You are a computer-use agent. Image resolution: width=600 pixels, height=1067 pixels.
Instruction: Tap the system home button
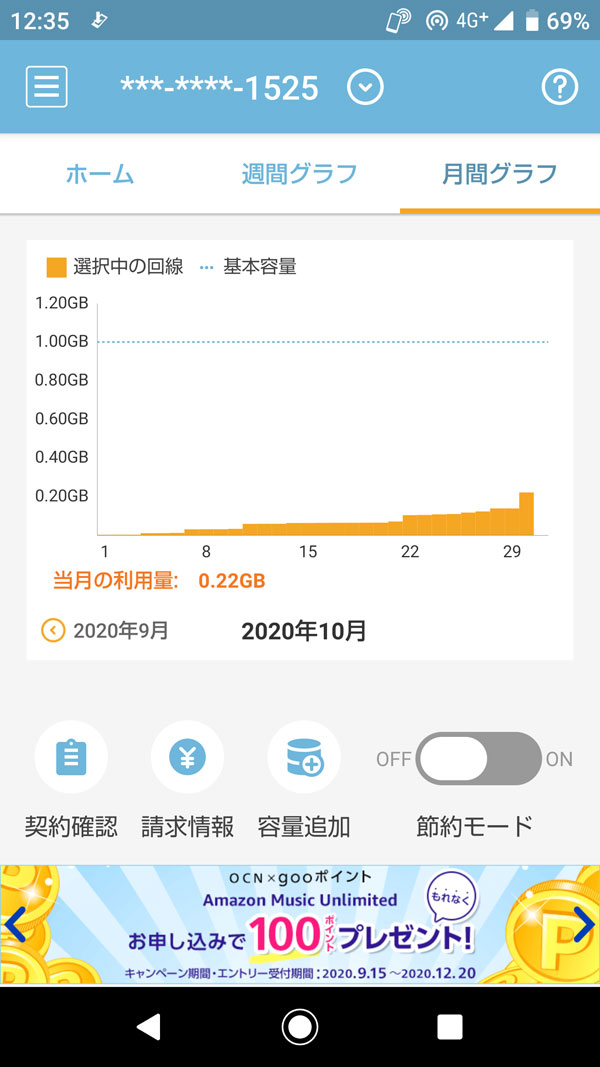tap(299, 1026)
